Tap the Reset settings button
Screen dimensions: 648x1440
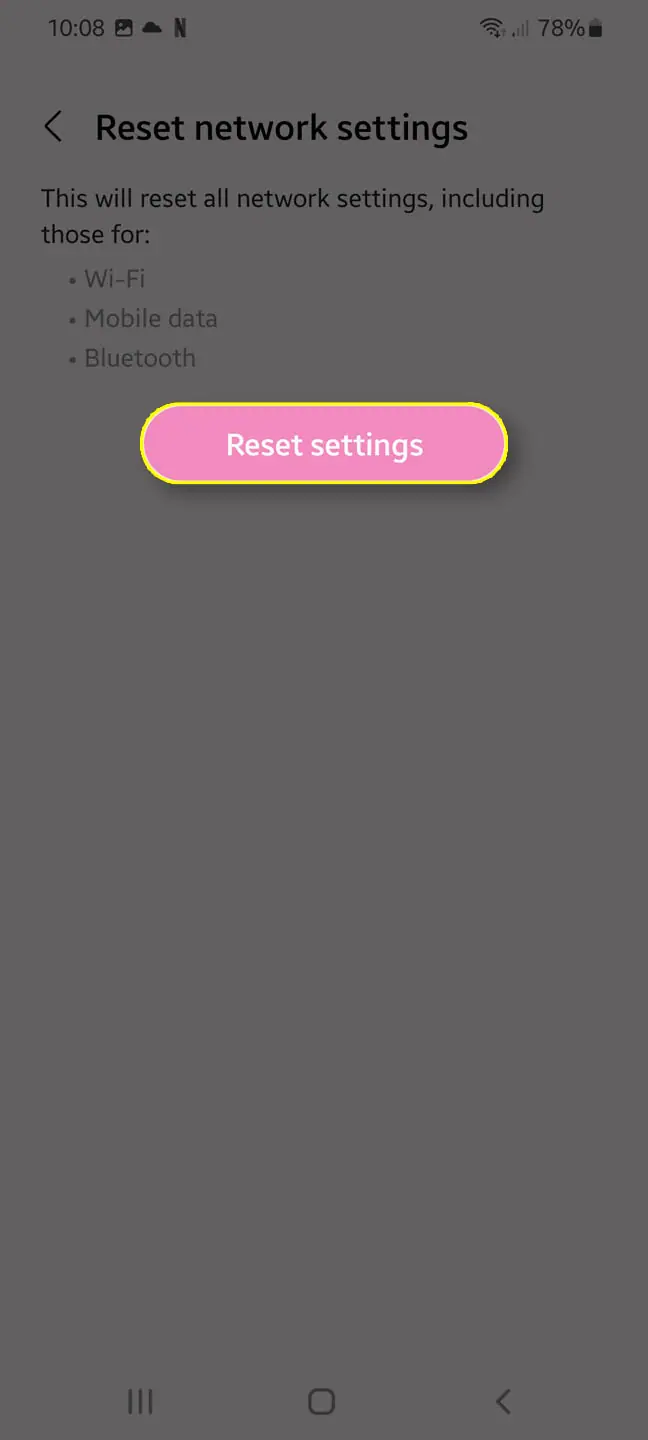324,444
